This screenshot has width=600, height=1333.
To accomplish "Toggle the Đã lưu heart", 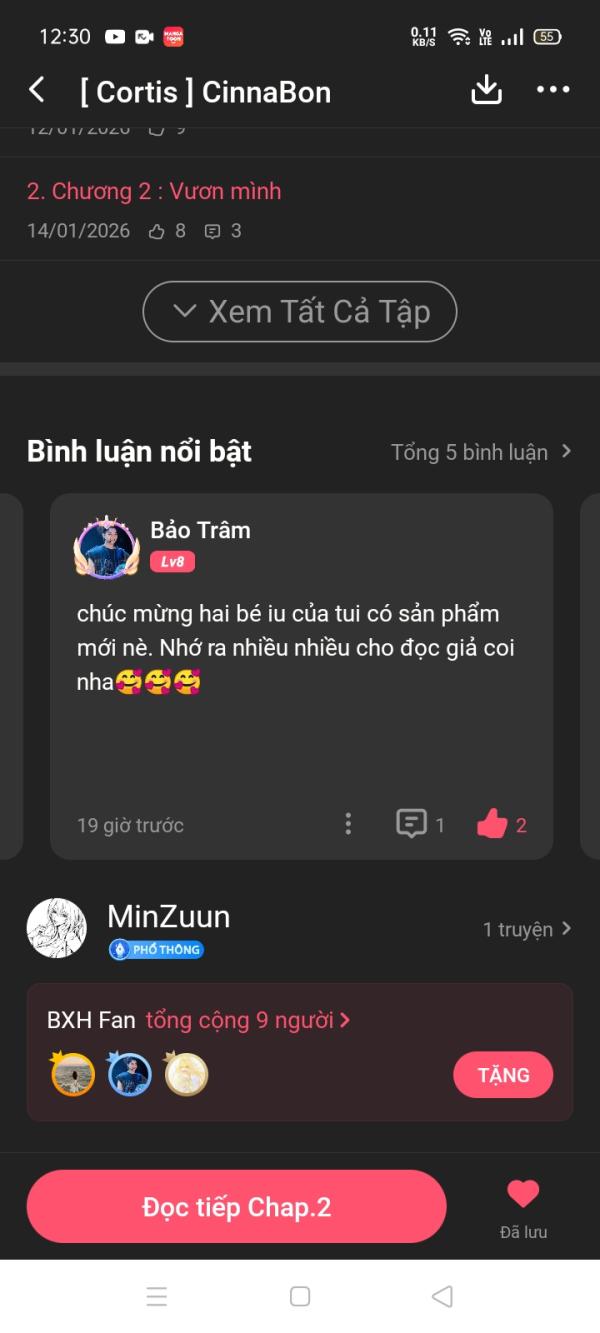I will [523, 1195].
